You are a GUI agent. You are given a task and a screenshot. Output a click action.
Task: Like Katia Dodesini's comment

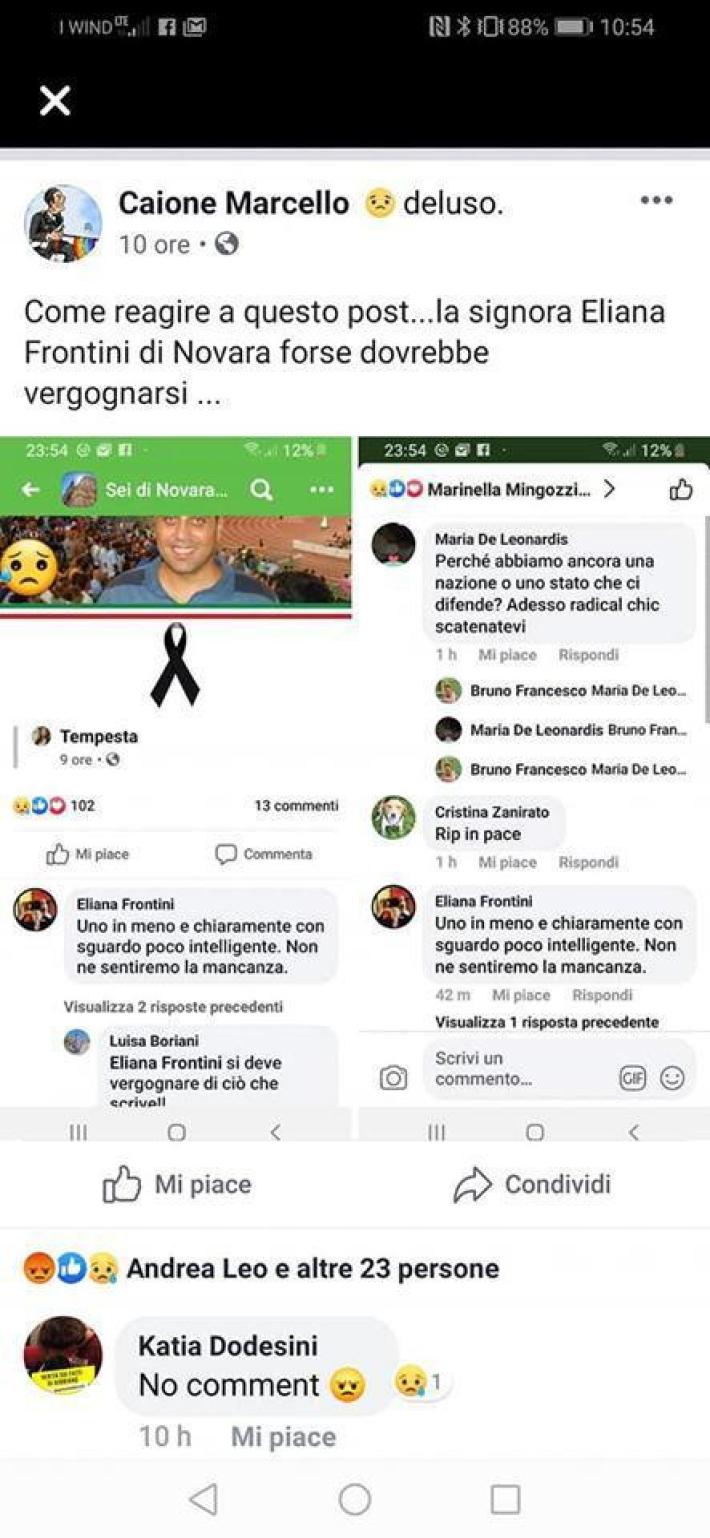[x=283, y=1437]
